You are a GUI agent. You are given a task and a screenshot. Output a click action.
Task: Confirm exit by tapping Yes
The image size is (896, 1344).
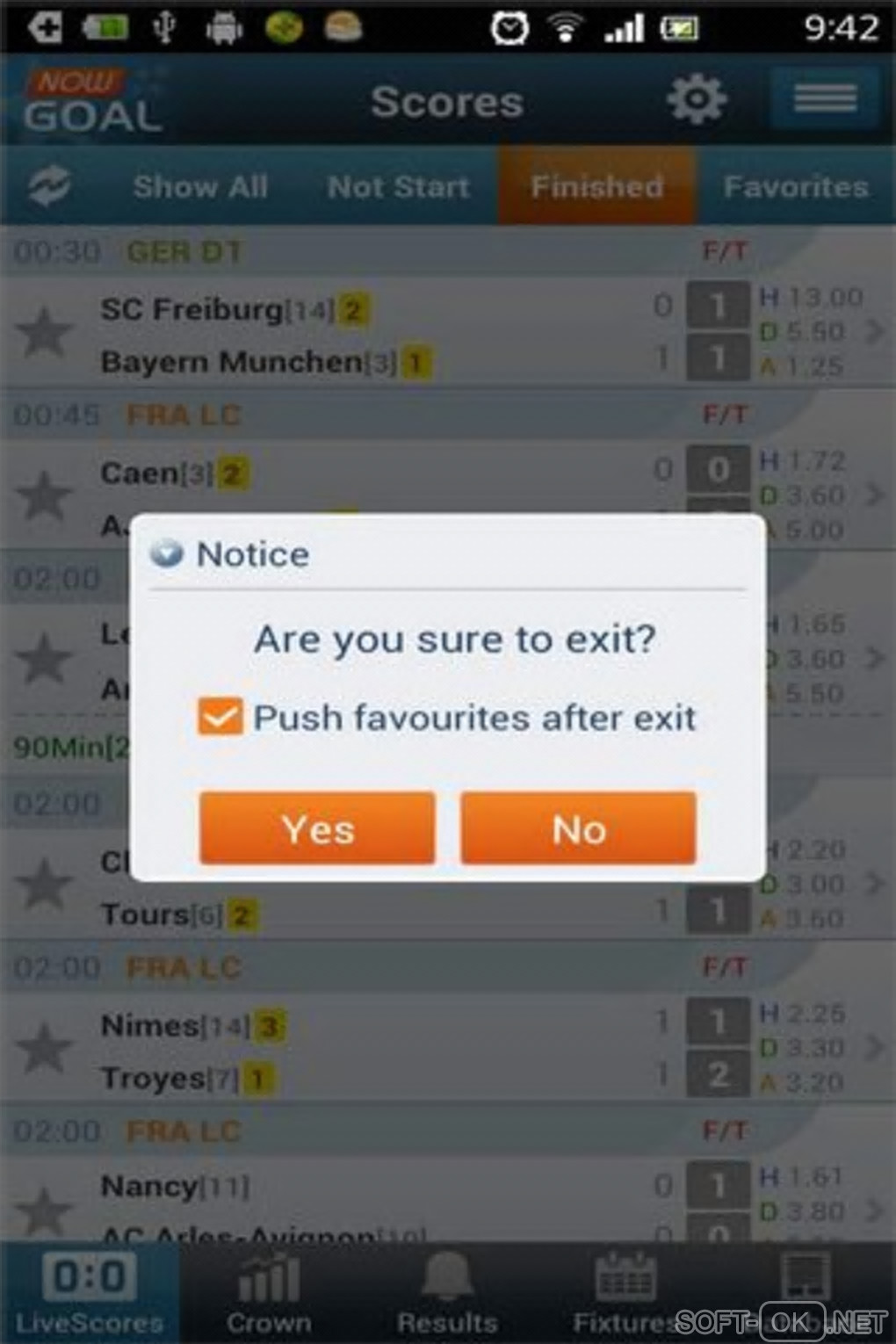(x=317, y=828)
